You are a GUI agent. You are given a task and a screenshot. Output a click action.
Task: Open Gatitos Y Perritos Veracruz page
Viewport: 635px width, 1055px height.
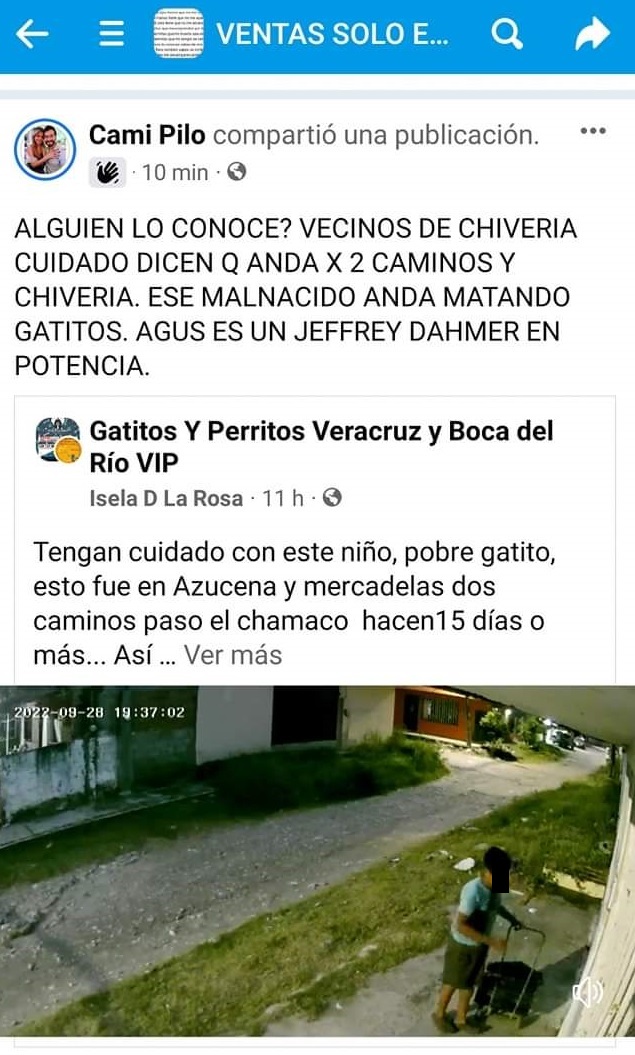pos(320,447)
